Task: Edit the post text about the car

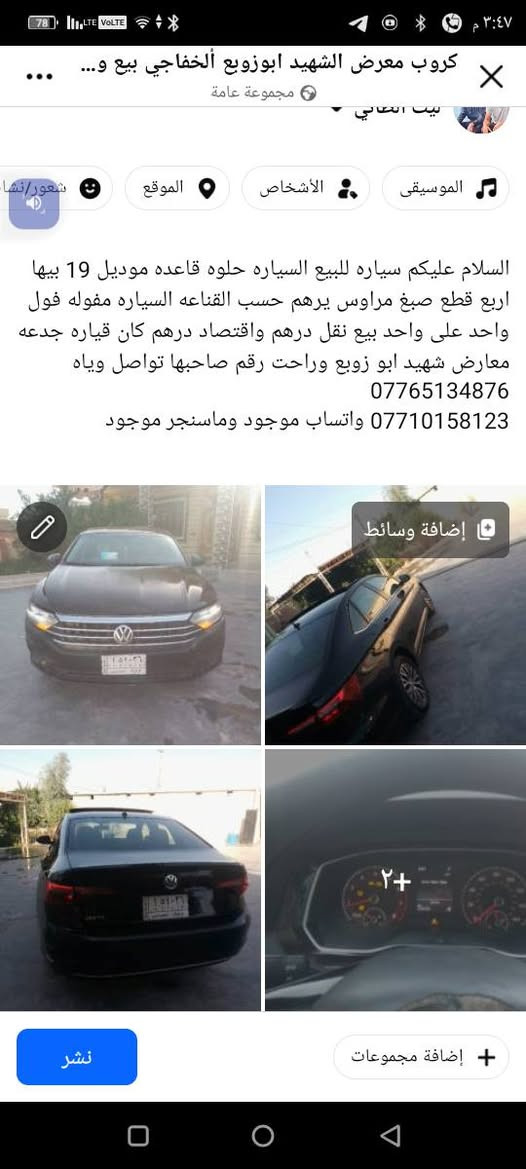Action: (x=263, y=344)
